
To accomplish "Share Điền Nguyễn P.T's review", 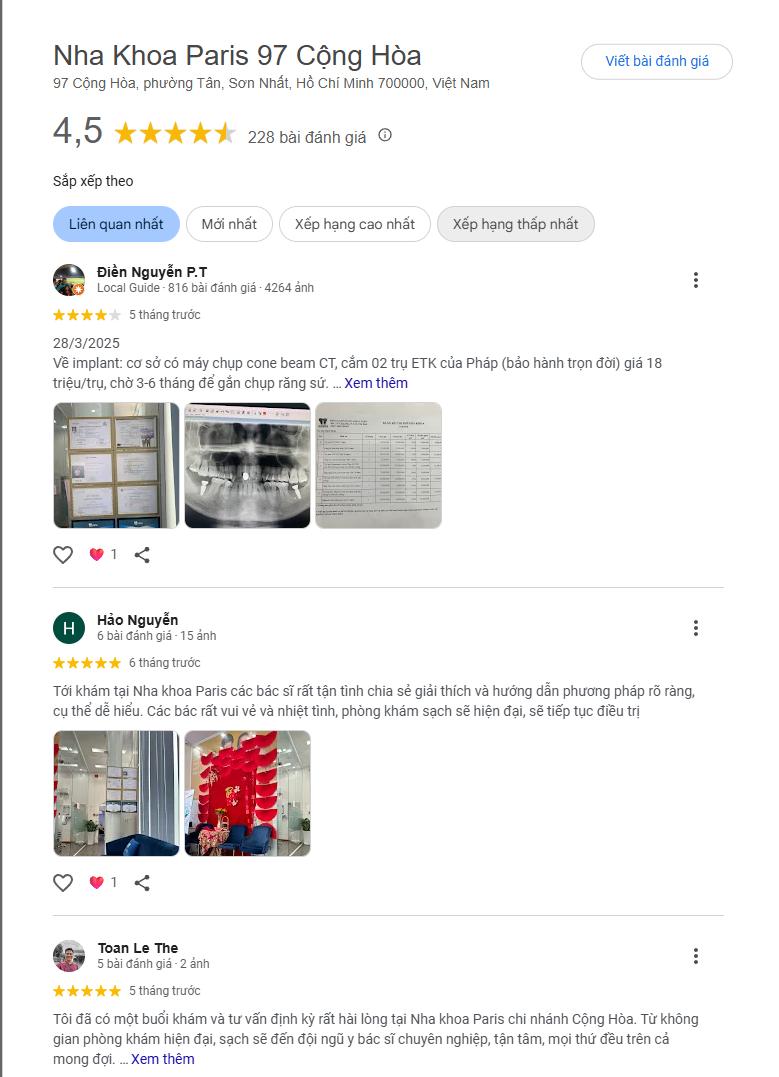I will (142, 554).
